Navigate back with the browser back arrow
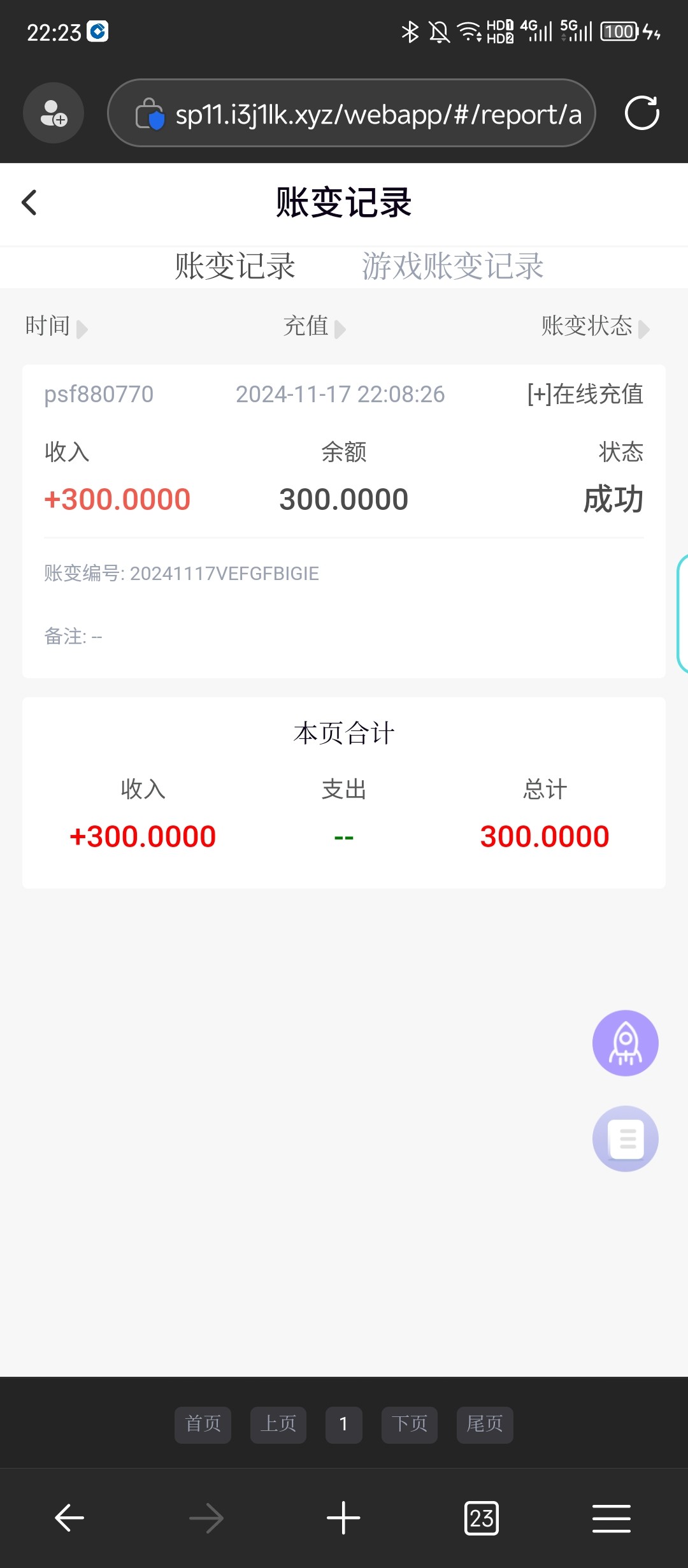Image resolution: width=688 pixels, height=1568 pixels. pyautogui.click(x=69, y=1518)
